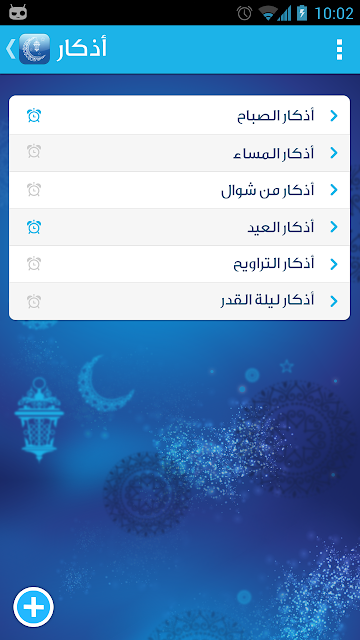Open أذكار العيد

click(x=179, y=227)
